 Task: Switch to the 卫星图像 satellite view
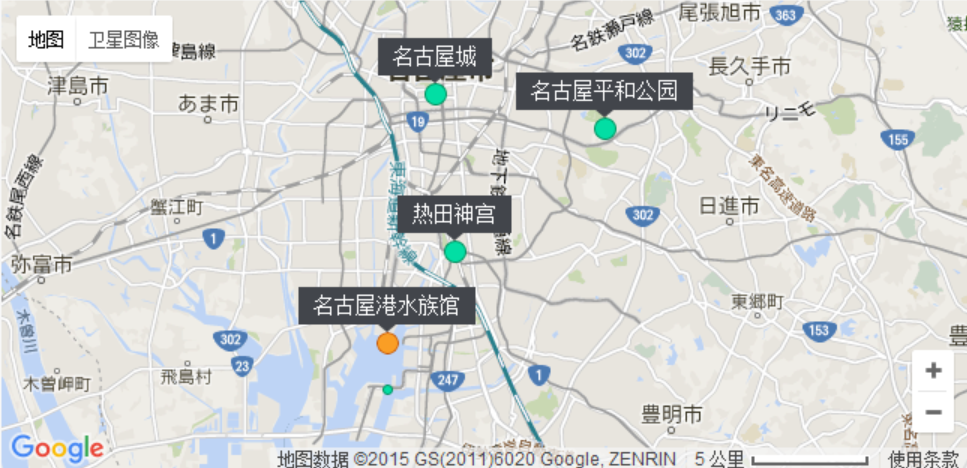[123, 40]
